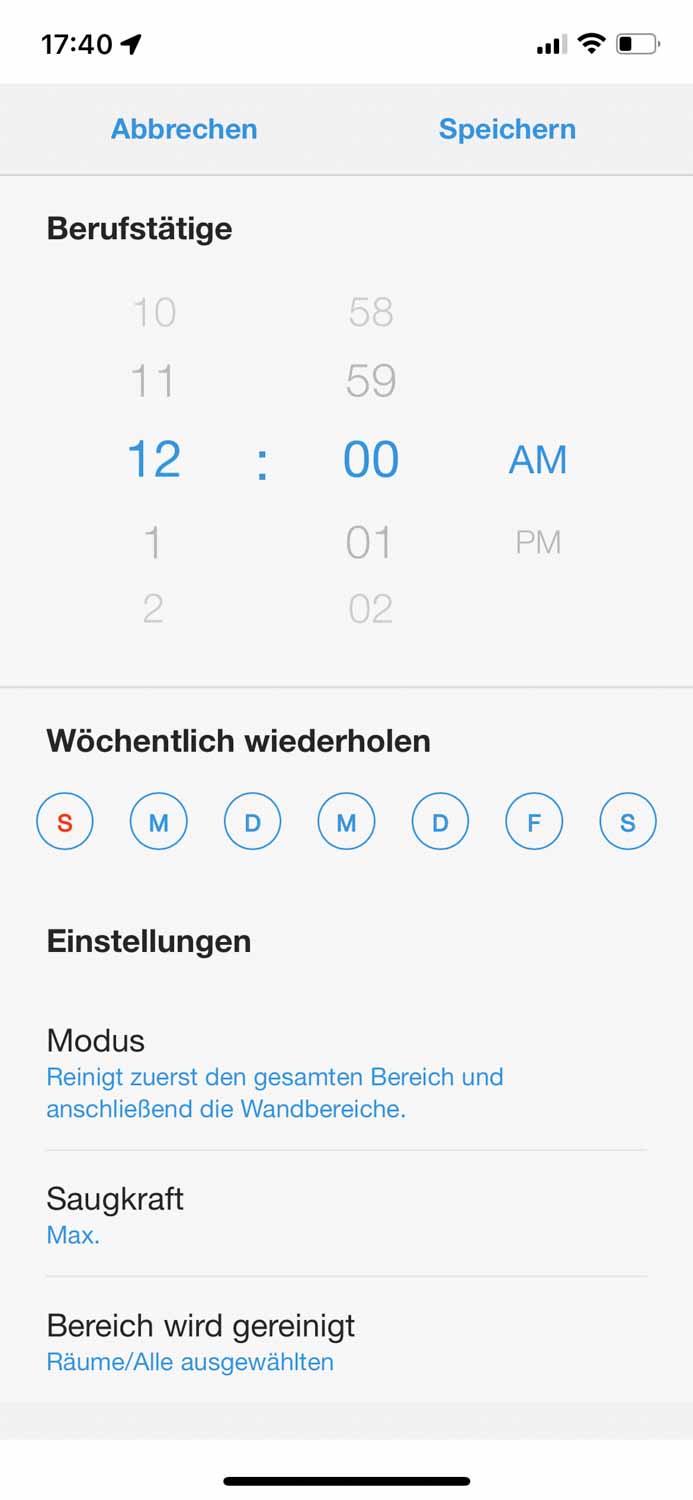Image resolution: width=693 pixels, height=1500 pixels.
Task: Toggle the Friday F day circle
Action: [534, 822]
